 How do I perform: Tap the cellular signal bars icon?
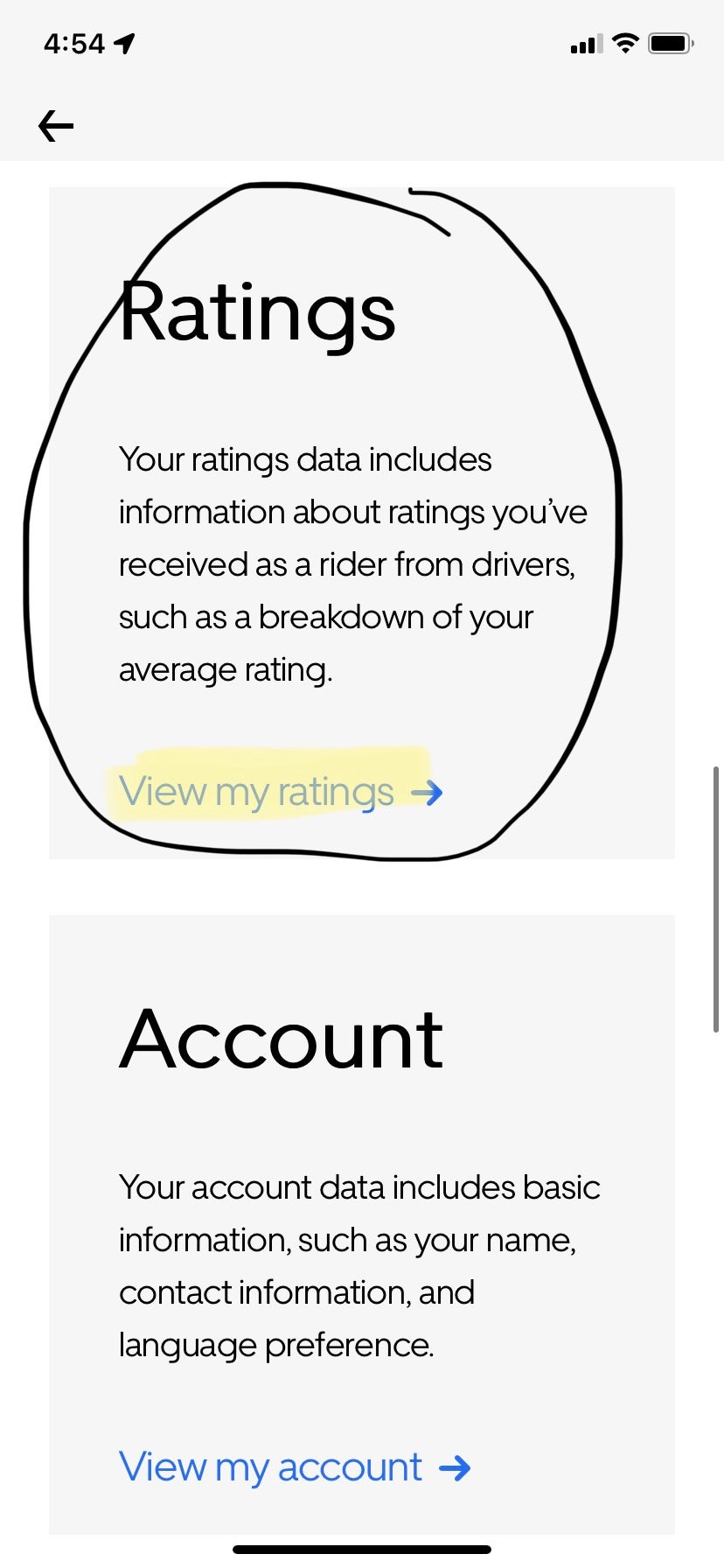pyautogui.click(x=586, y=44)
